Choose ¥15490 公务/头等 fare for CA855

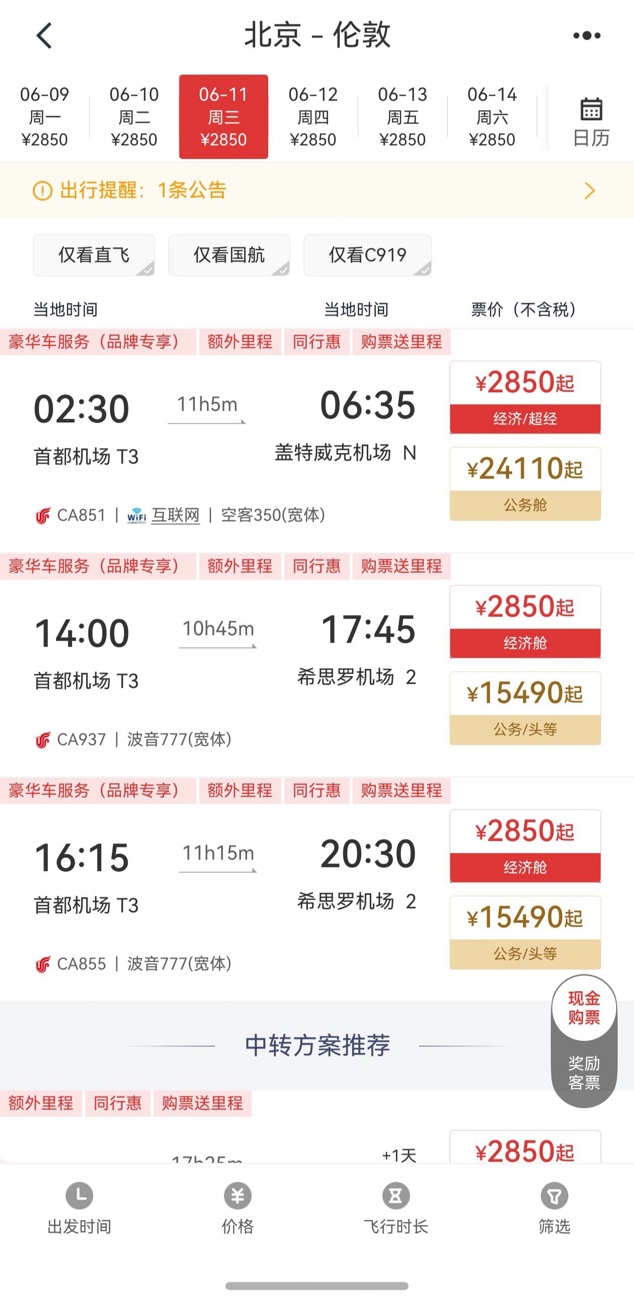tap(525, 932)
